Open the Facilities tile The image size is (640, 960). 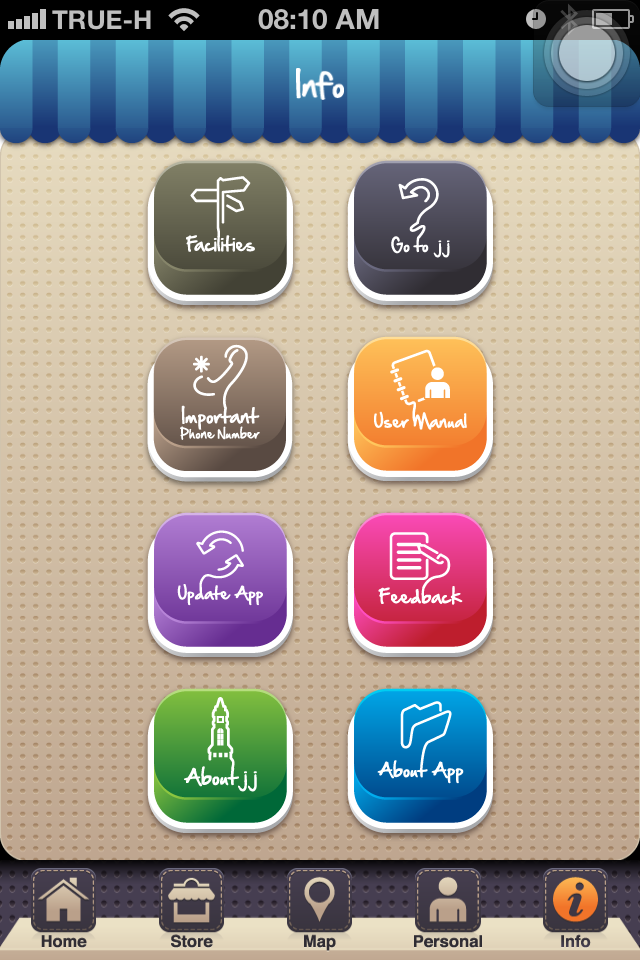[220, 230]
